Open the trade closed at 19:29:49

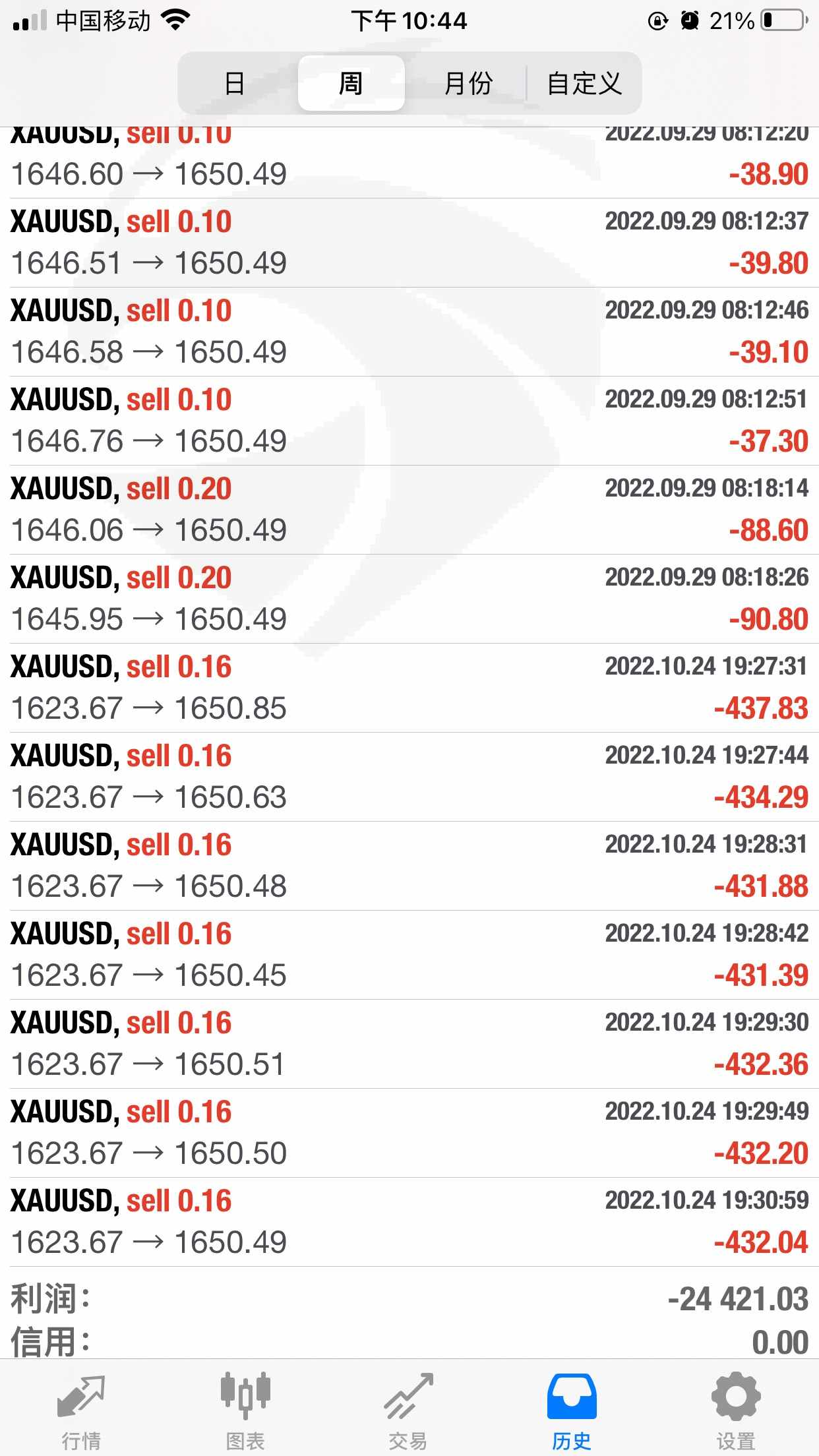point(409,1133)
